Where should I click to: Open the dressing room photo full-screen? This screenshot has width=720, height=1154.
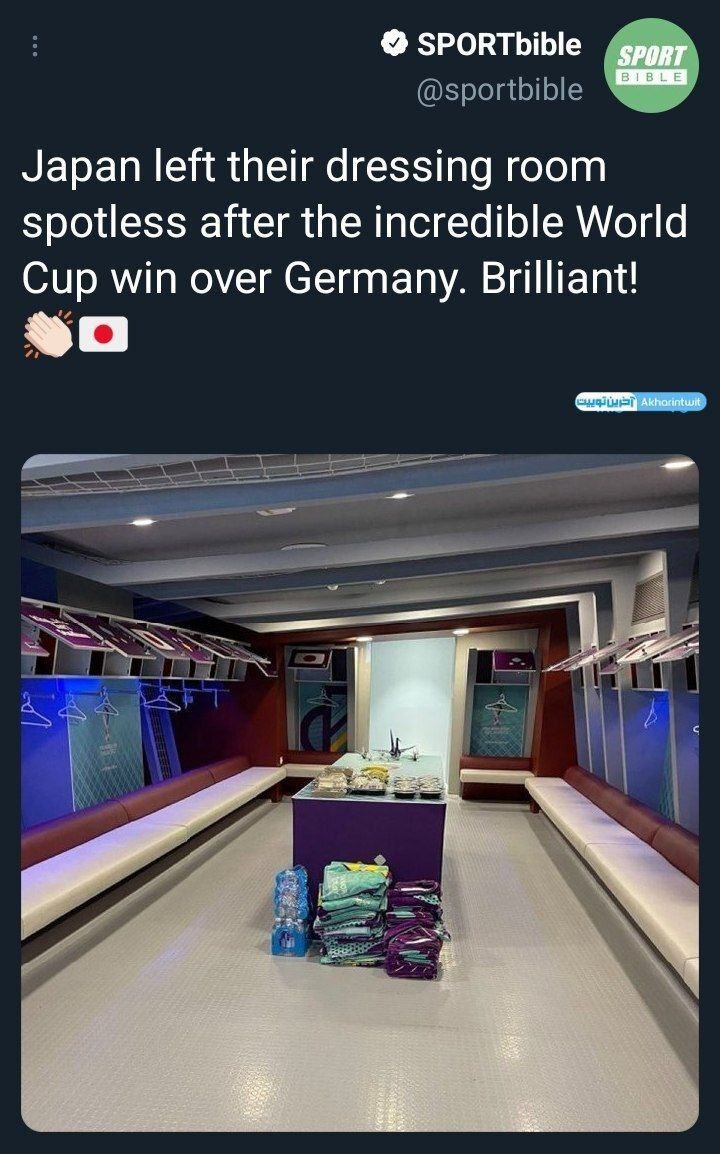360,792
